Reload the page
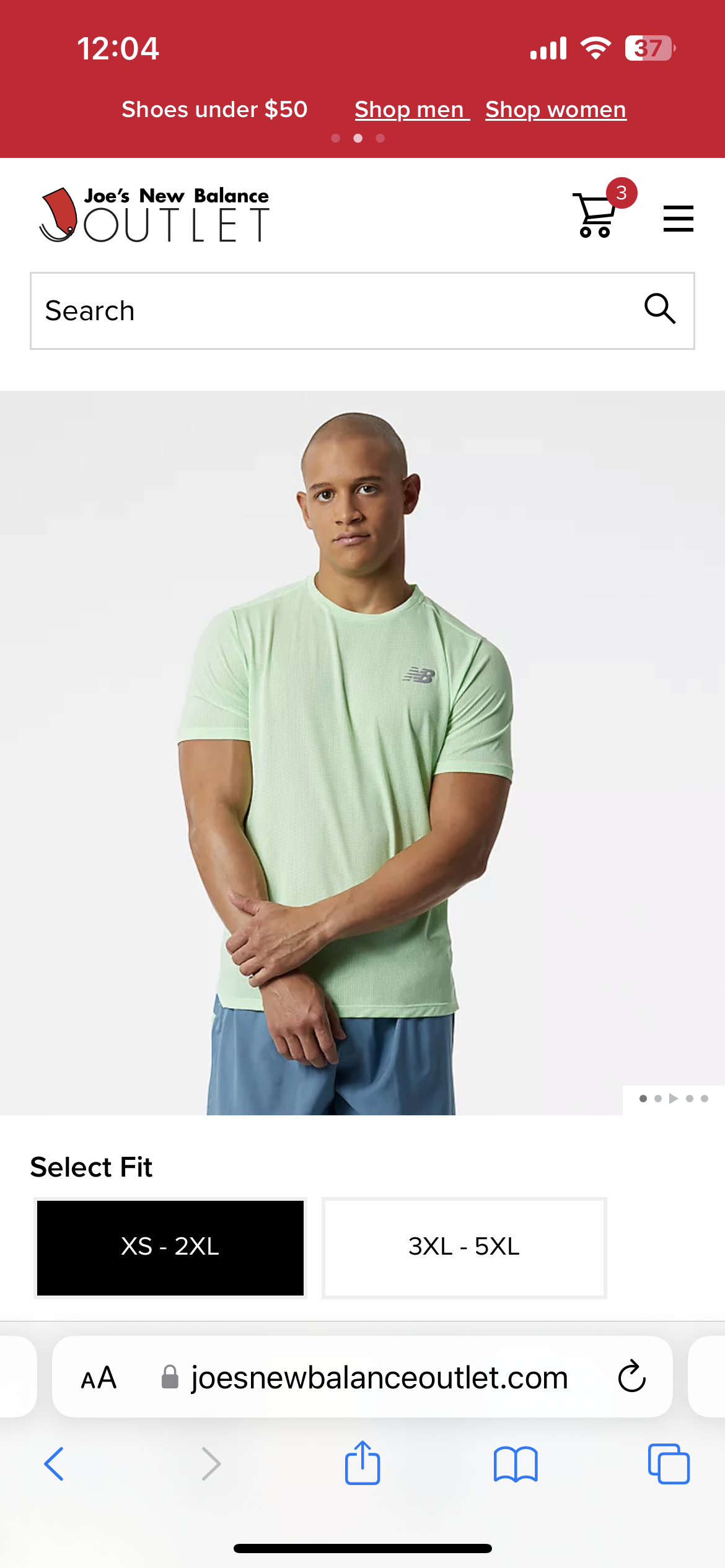The width and height of the screenshot is (725, 1568). (x=631, y=1377)
